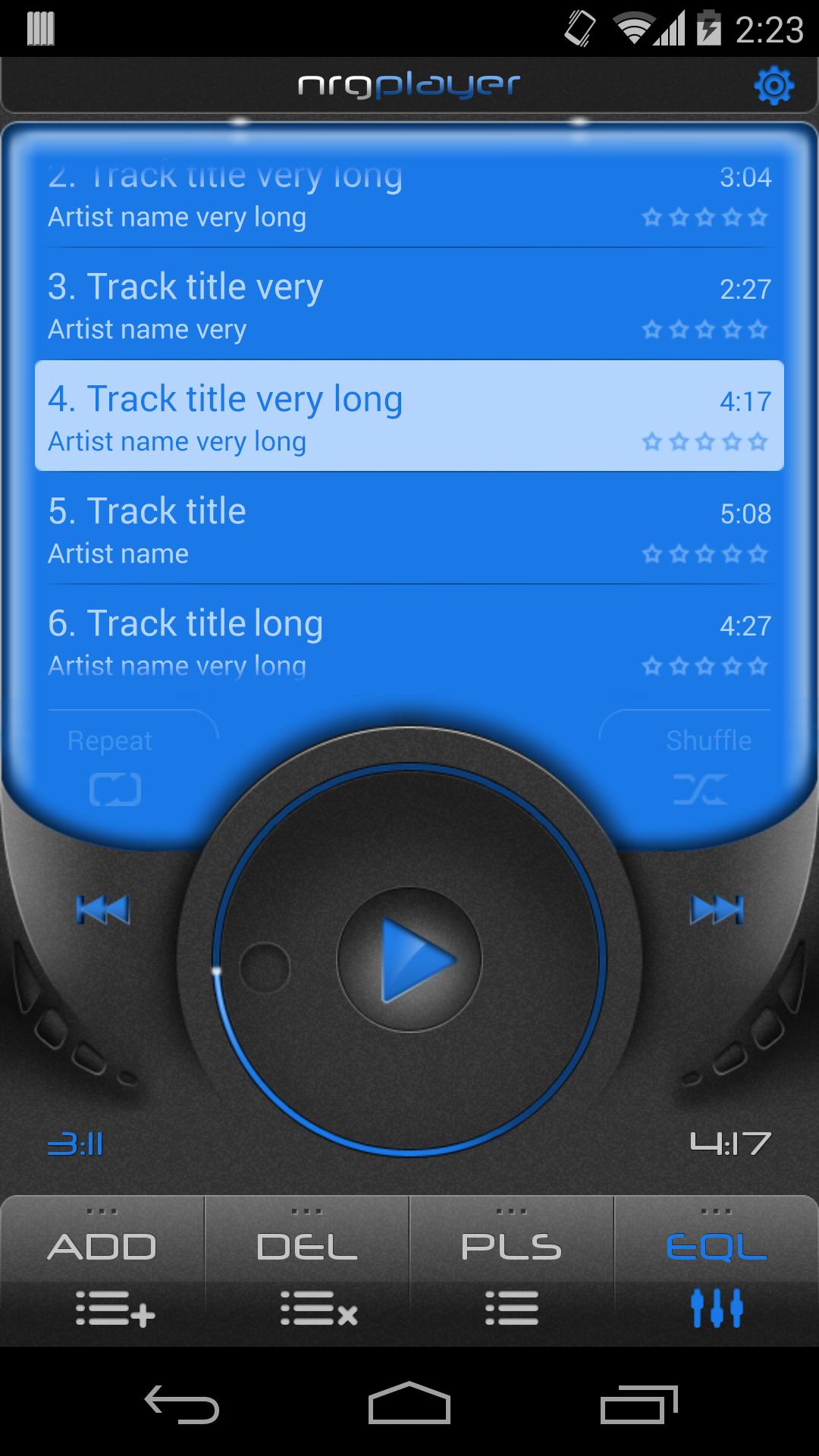Skip to the next track

pyautogui.click(x=717, y=909)
